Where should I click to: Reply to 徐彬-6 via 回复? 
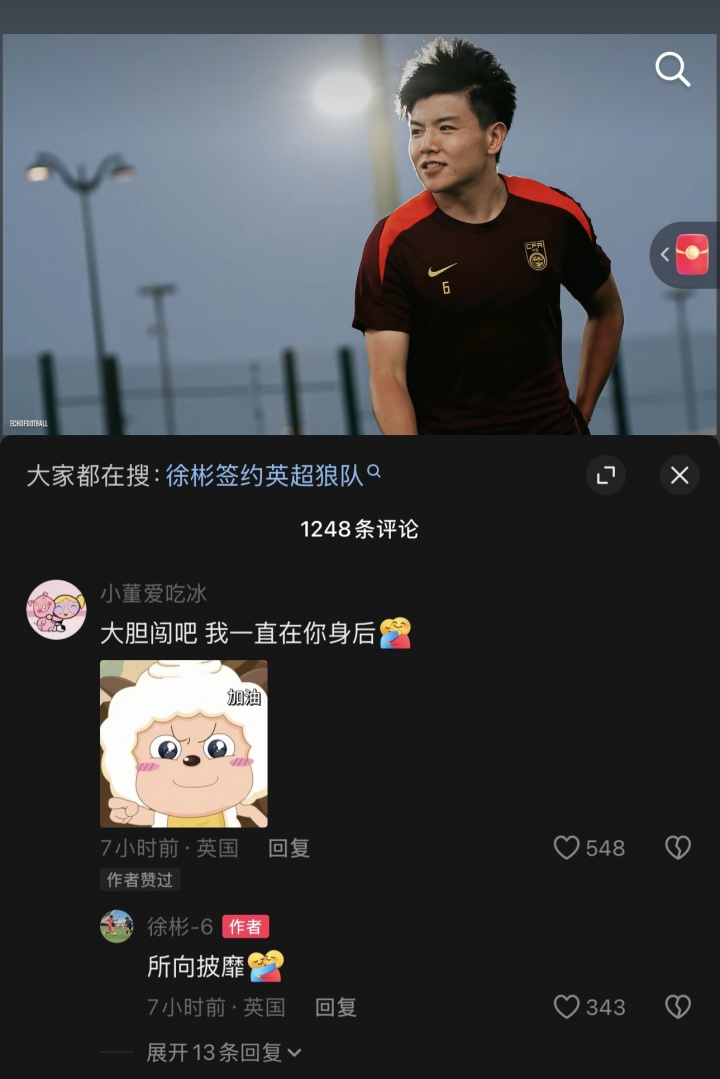(x=334, y=1008)
